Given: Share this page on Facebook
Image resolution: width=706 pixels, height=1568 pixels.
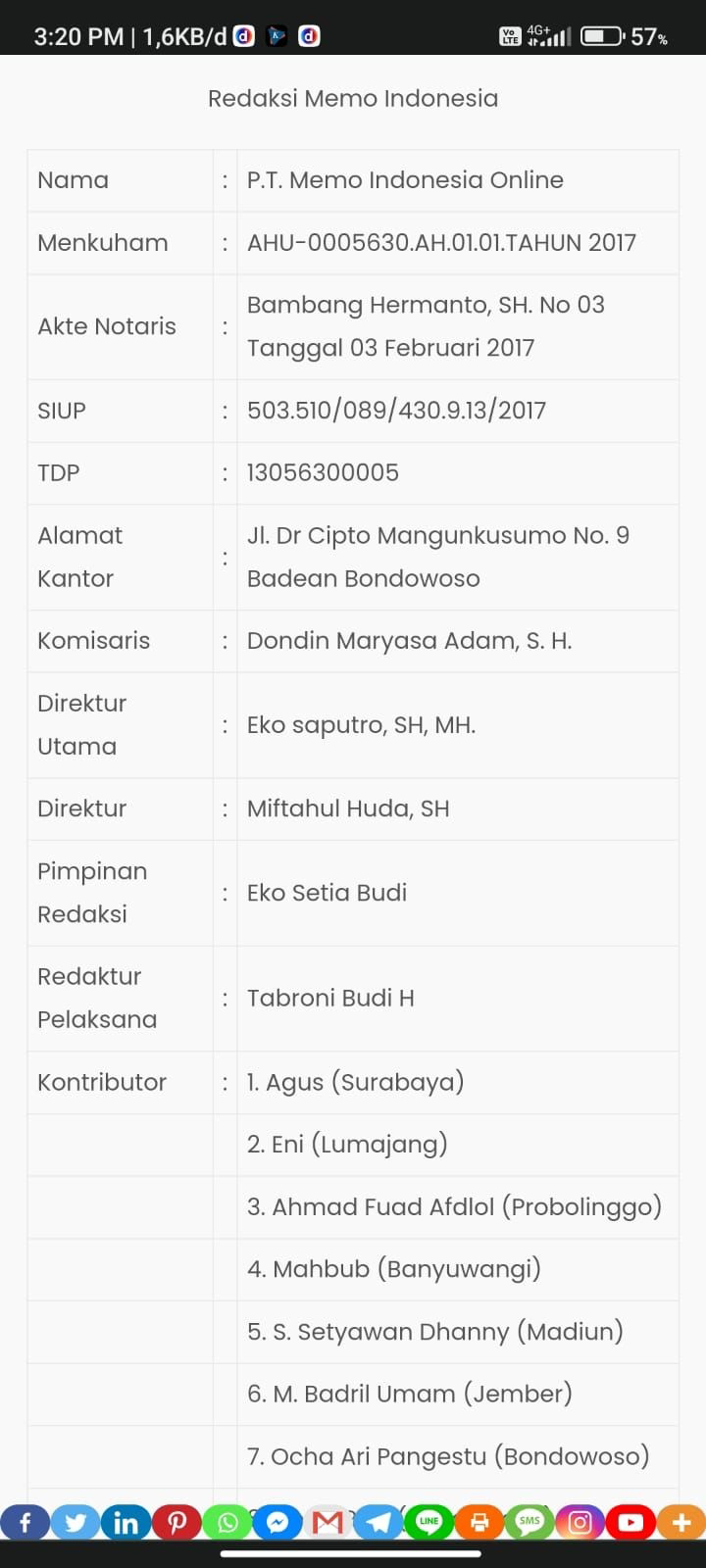Looking at the screenshot, I should 25,1523.
